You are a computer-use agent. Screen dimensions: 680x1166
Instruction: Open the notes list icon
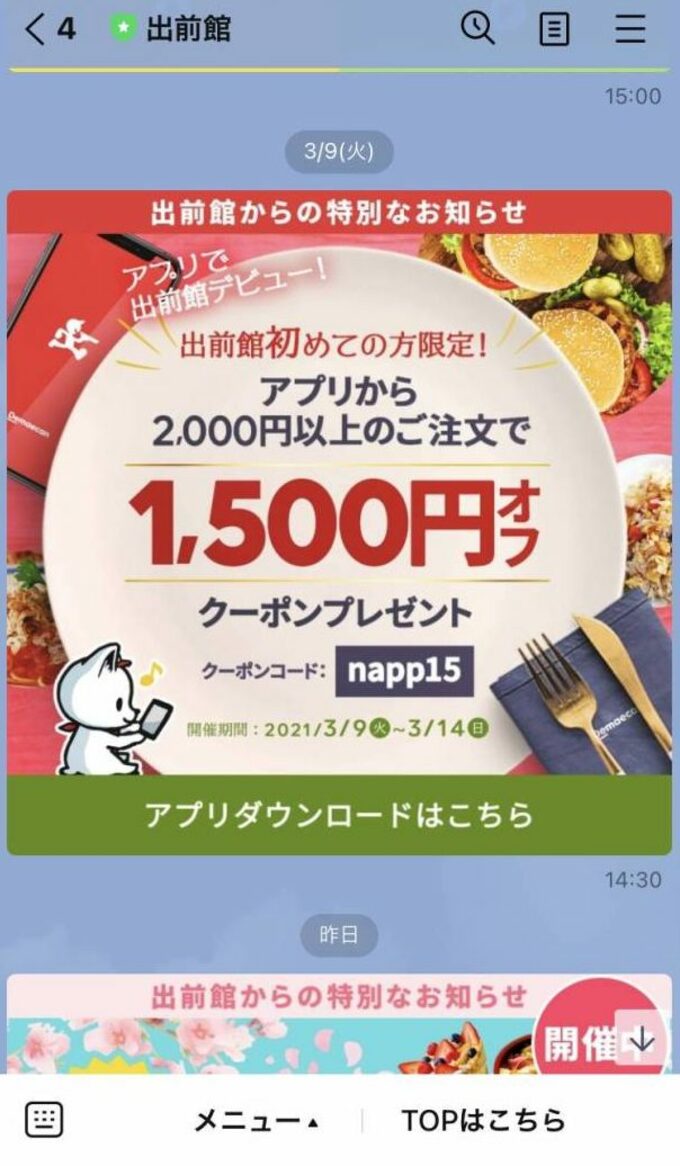553,29
